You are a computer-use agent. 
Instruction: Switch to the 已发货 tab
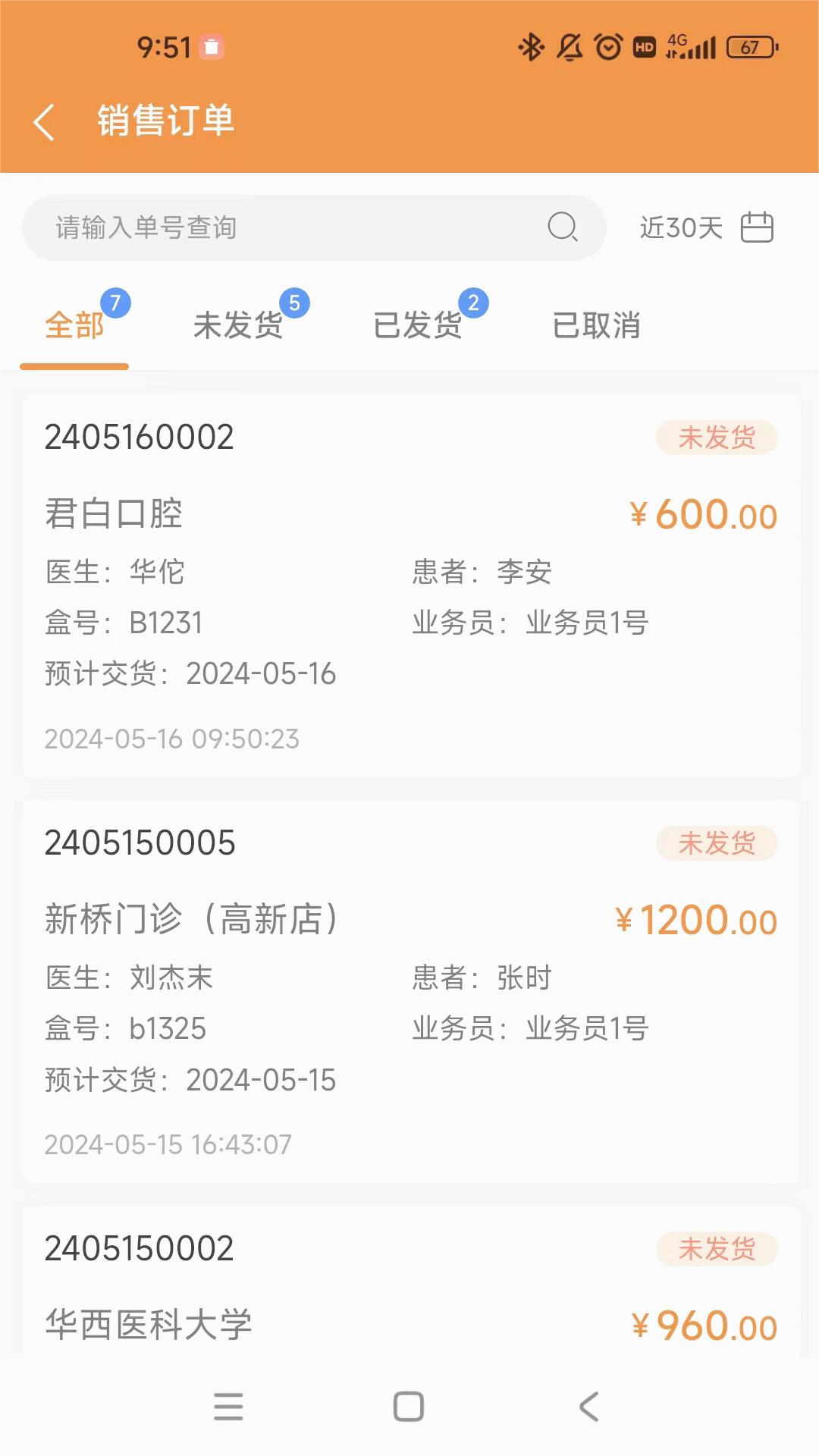pos(418,326)
